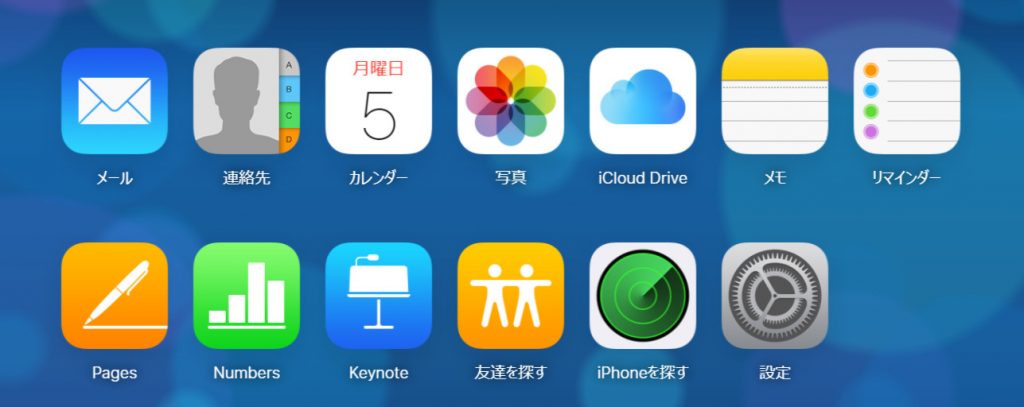
Task: Open 友達を探す (Find Friends)
Action: pos(510,296)
